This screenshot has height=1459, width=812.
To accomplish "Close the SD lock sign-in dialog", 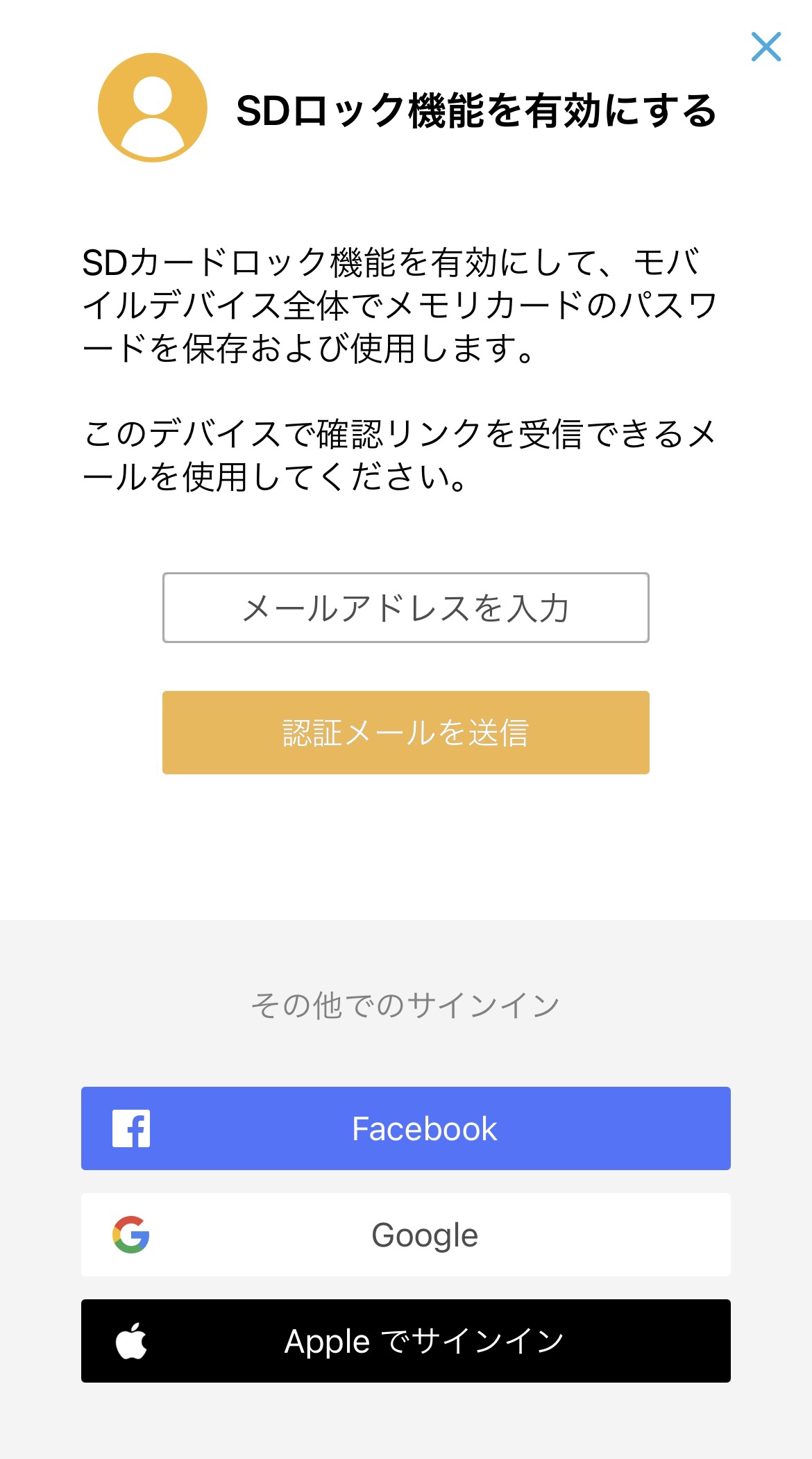I will pos(766,47).
